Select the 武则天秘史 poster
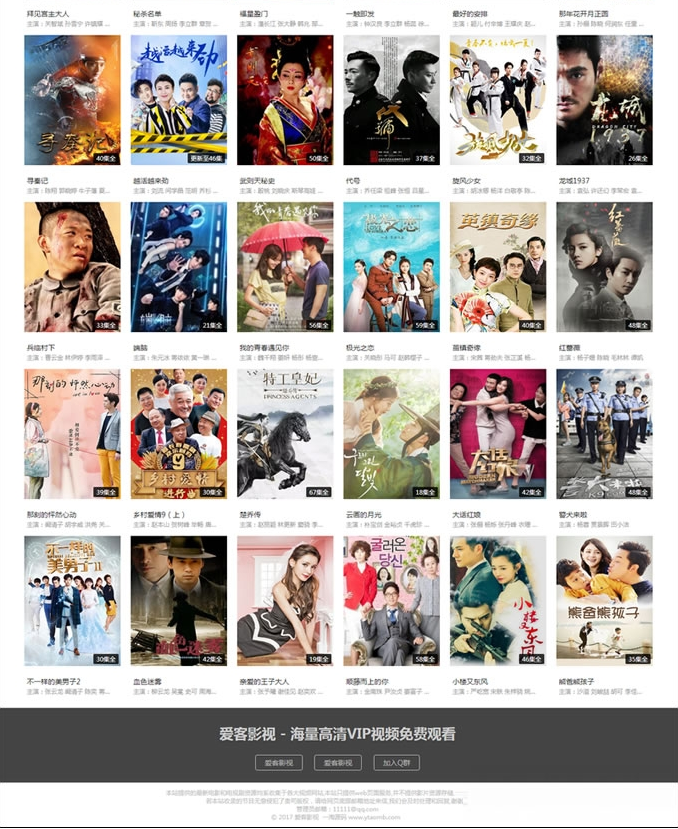 coord(285,100)
